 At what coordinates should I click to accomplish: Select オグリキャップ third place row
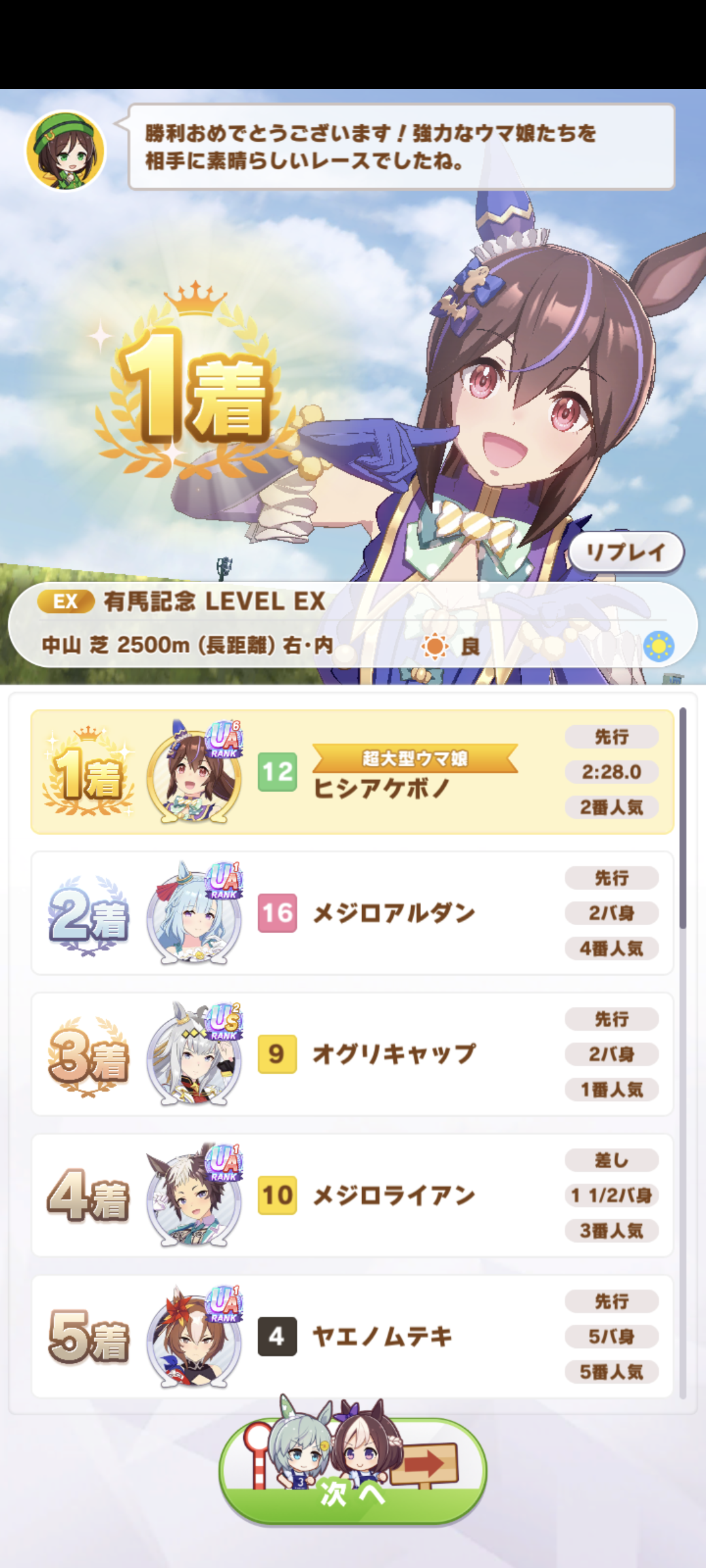pos(352,1054)
